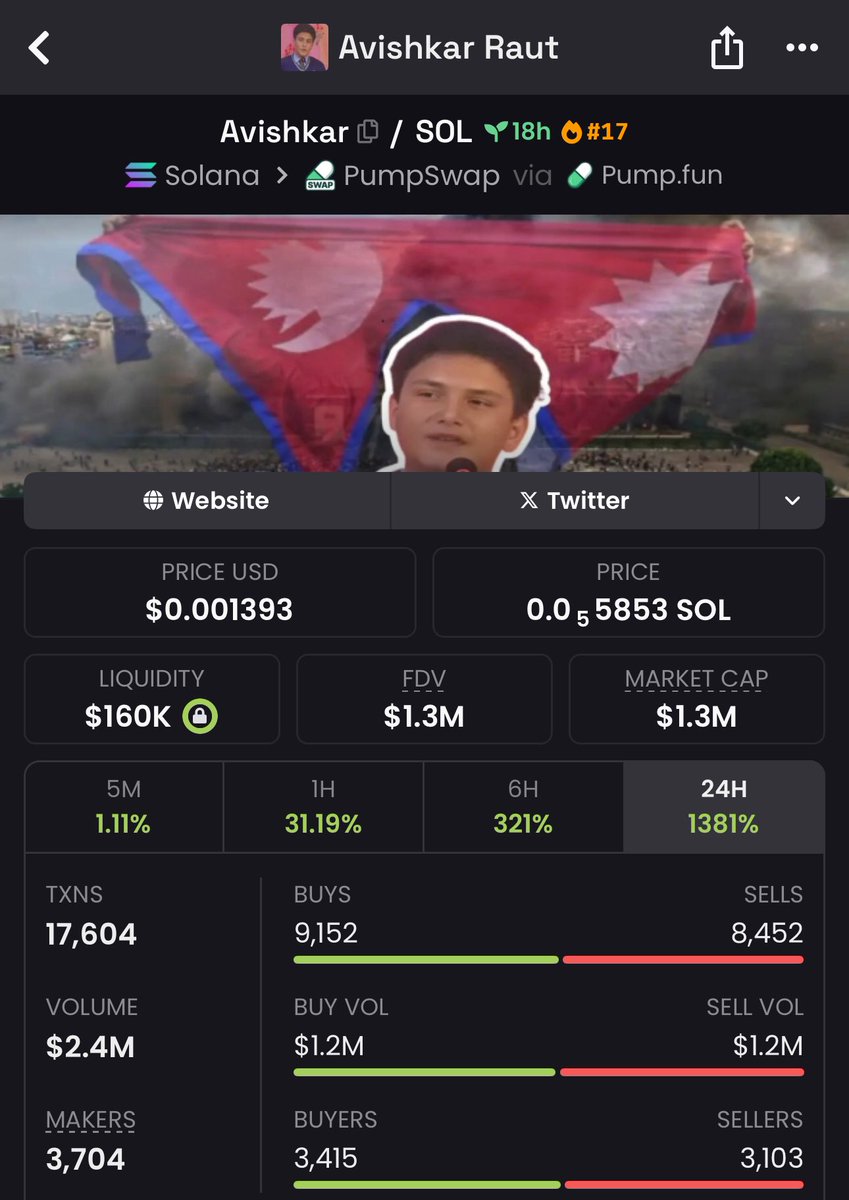Go back using the back arrow
Image resolution: width=849 pixels, height=1200 pixels.
point(39,48)
